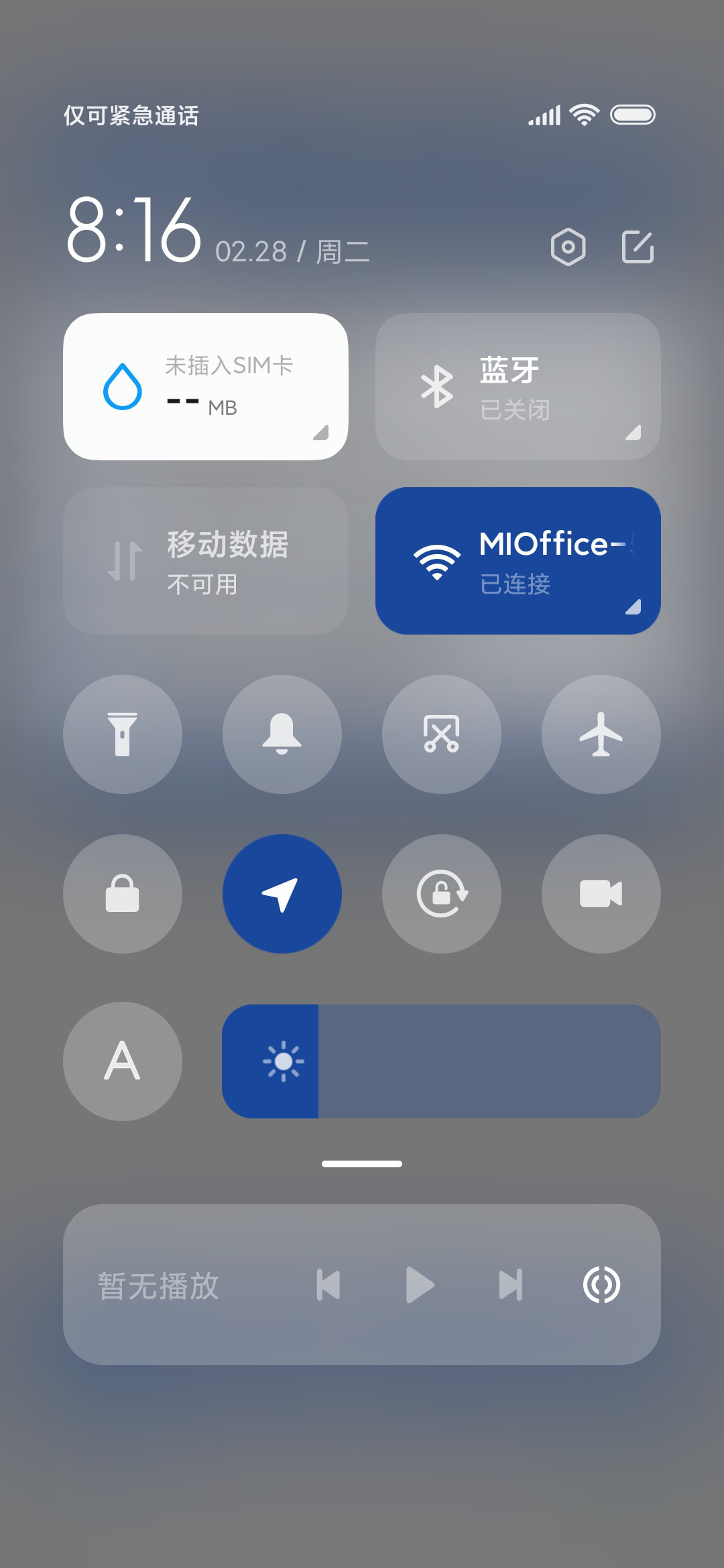
Task: Toggle silent mode with the bell icon
Action: 282,734
